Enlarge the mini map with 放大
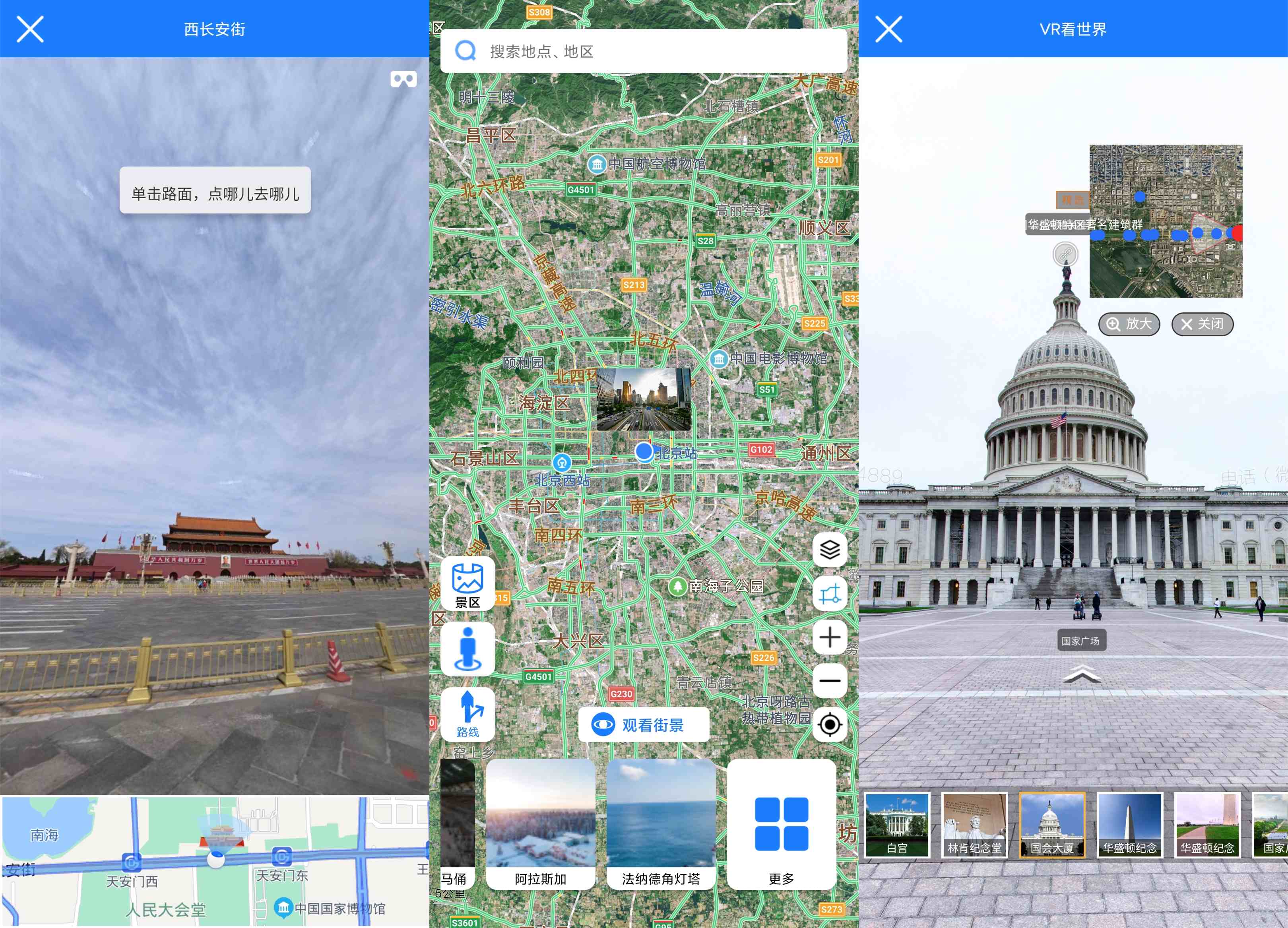Screen dimensions: 1288x928 1129,324
